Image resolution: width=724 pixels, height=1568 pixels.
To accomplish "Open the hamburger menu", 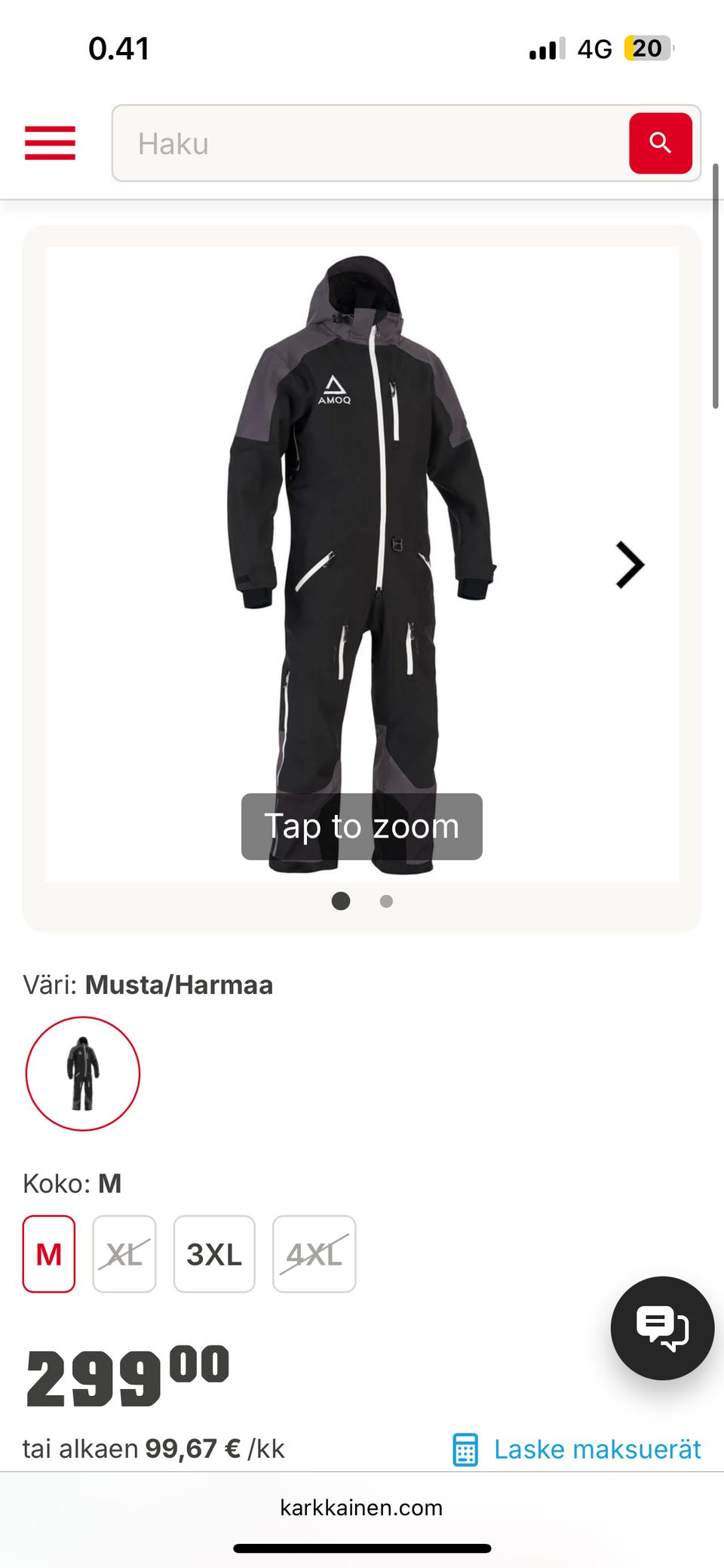I will click(50, 143).
